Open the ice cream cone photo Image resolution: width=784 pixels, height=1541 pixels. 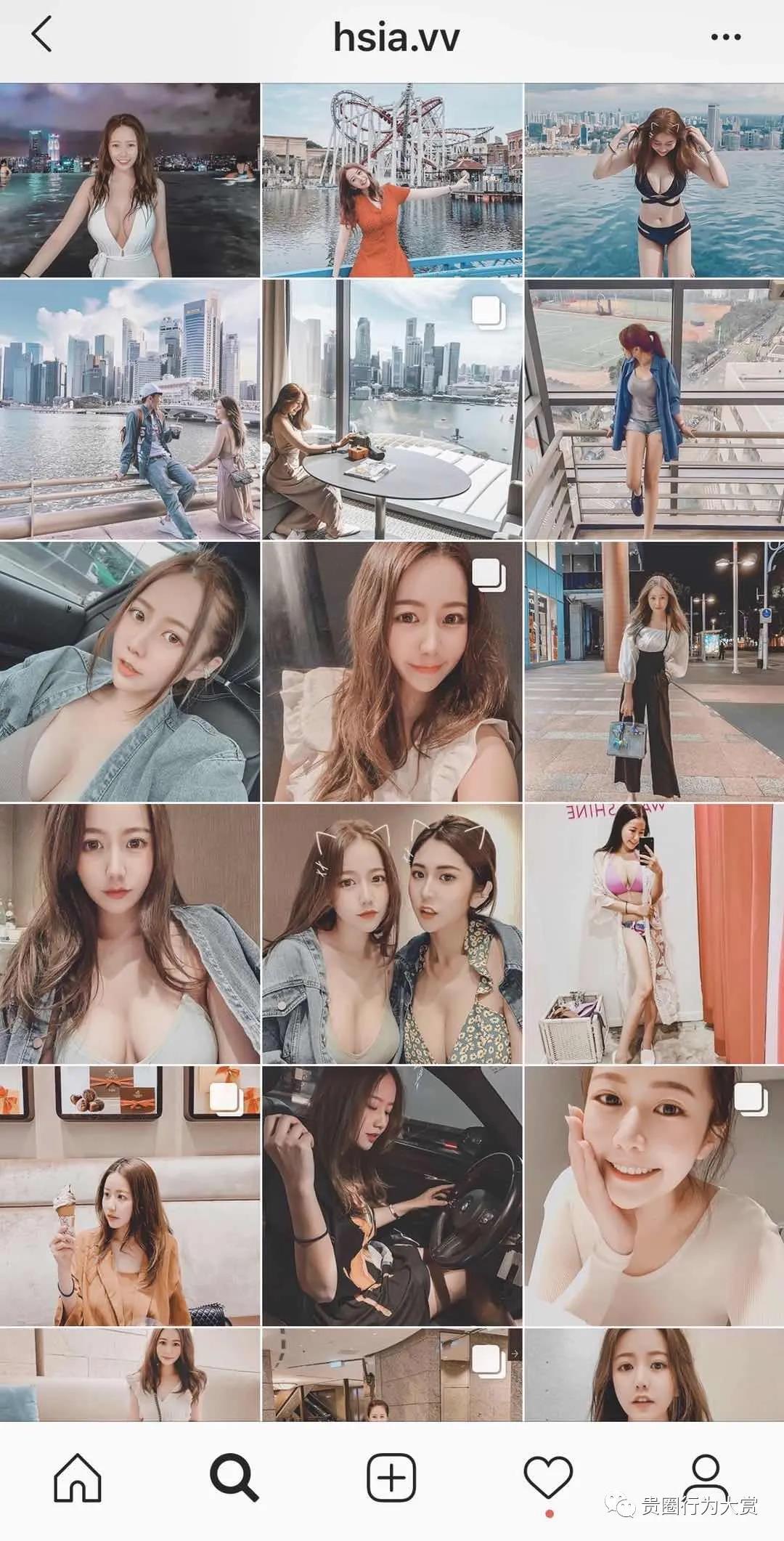click(x=131, y=1198)
